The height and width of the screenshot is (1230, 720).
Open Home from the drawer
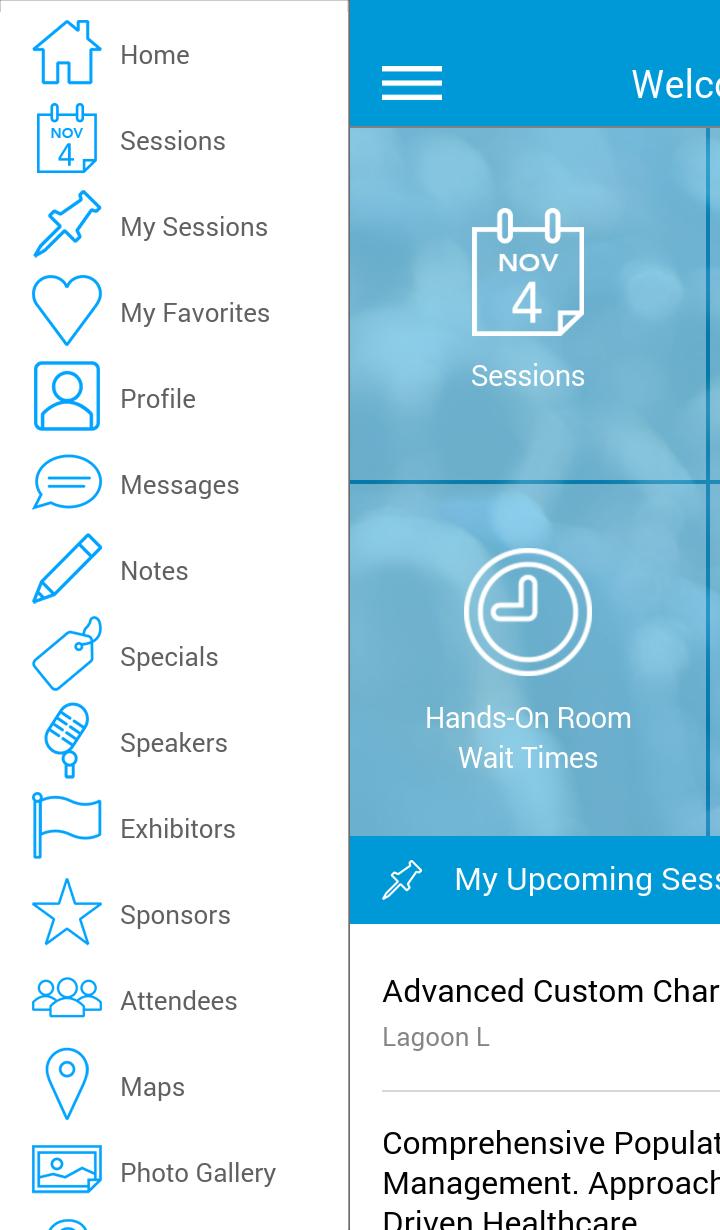coord(153,55)
